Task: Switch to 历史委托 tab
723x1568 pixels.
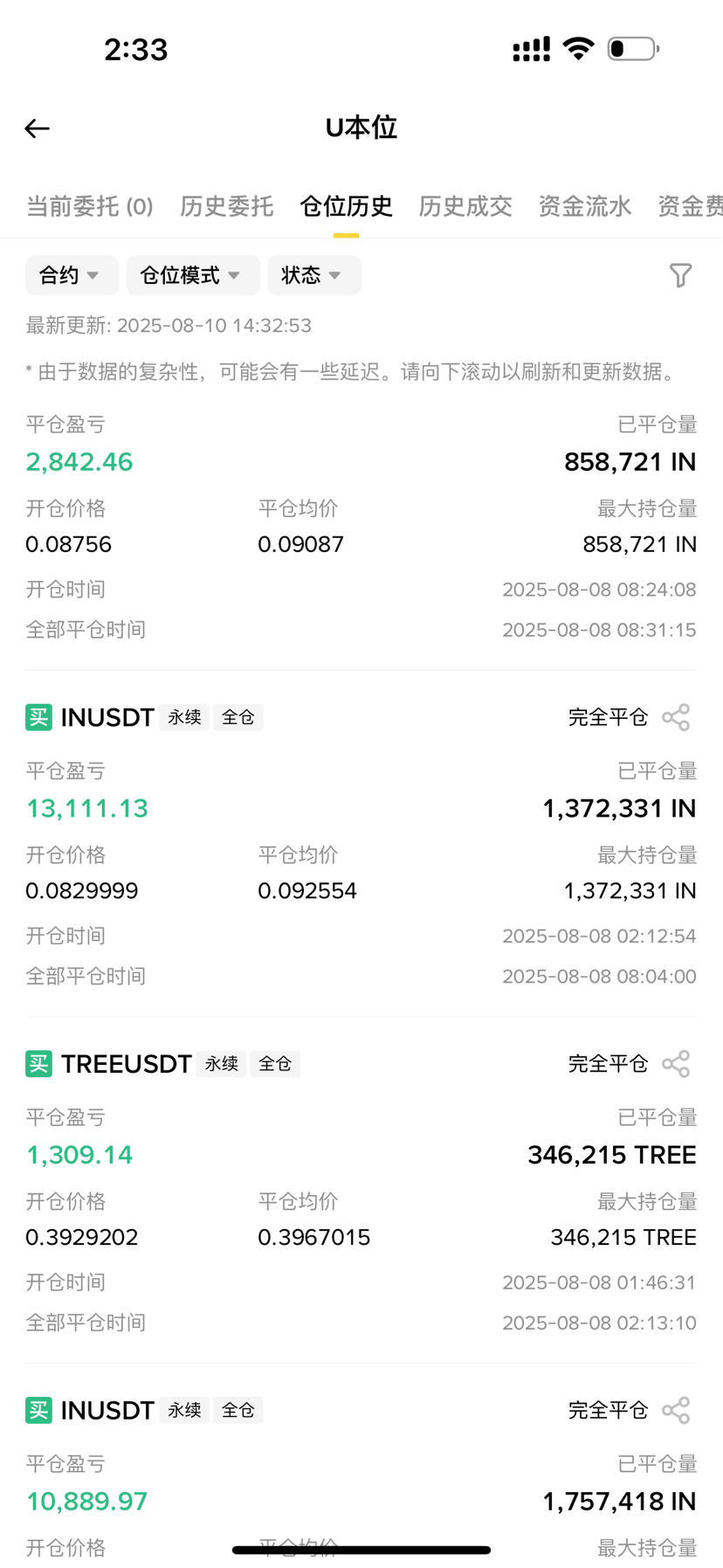Action: pyautogui.click(x=226, y=206)
